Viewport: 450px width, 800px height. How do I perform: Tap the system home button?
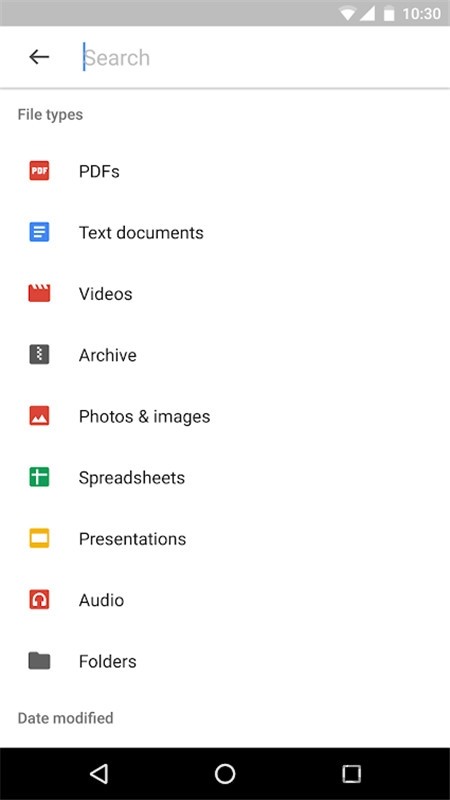225,773
